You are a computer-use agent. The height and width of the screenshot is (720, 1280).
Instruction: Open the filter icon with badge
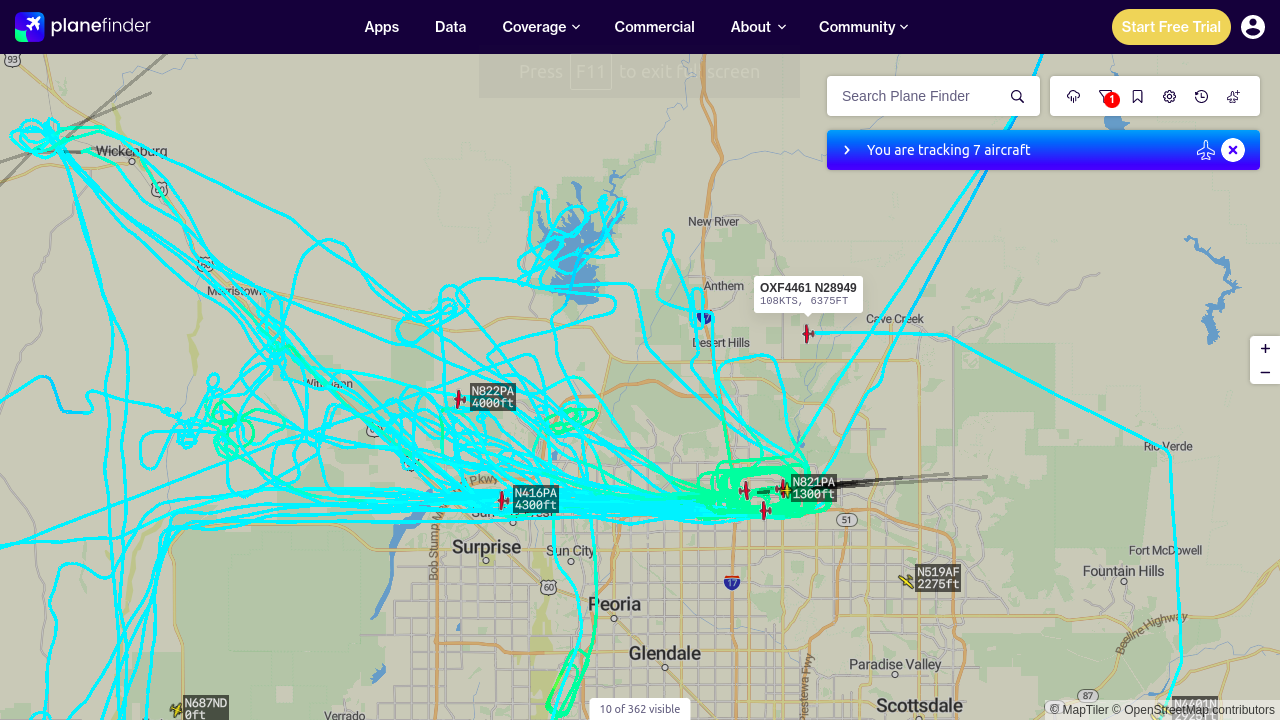1106,96
